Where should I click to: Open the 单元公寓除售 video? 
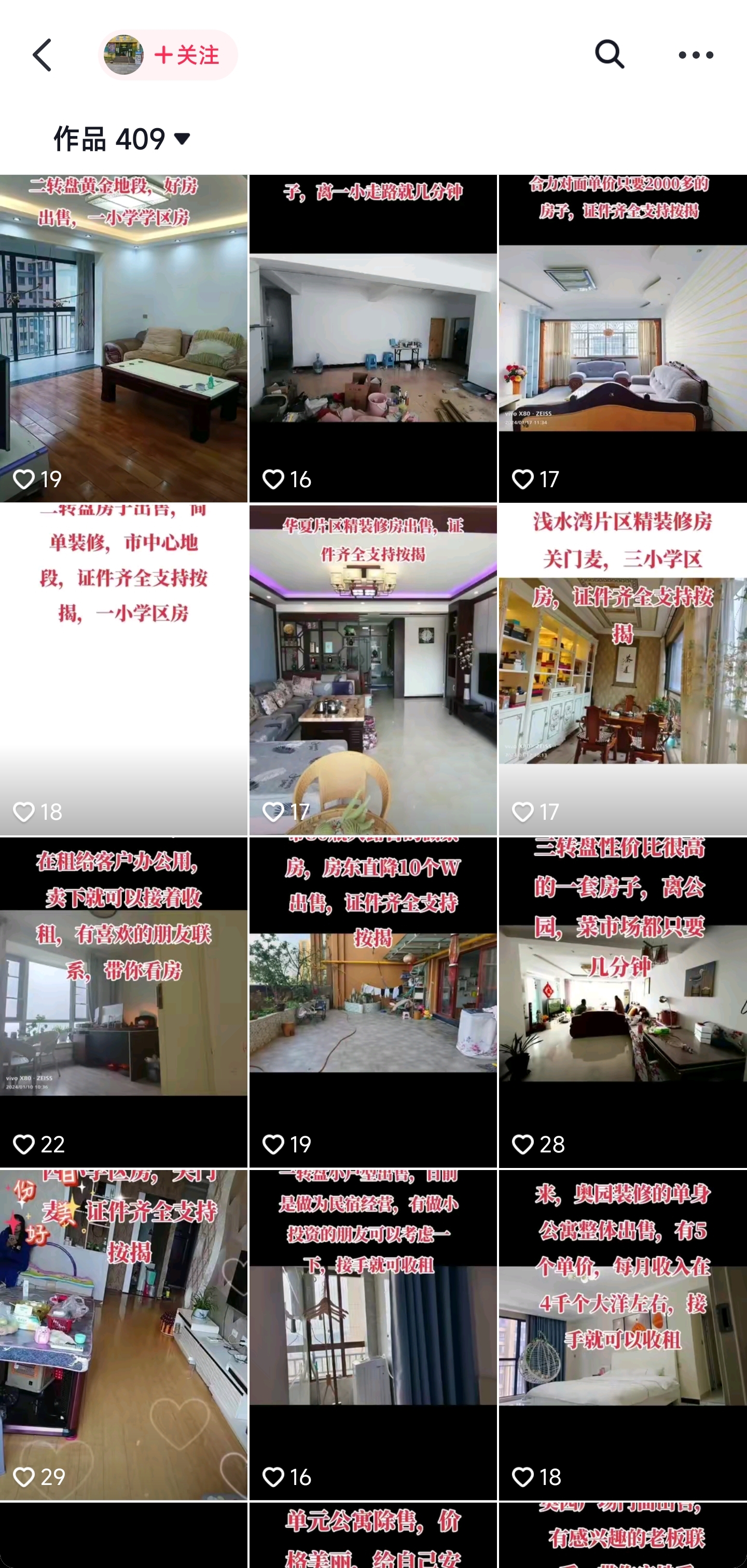tap(372, 1536)
